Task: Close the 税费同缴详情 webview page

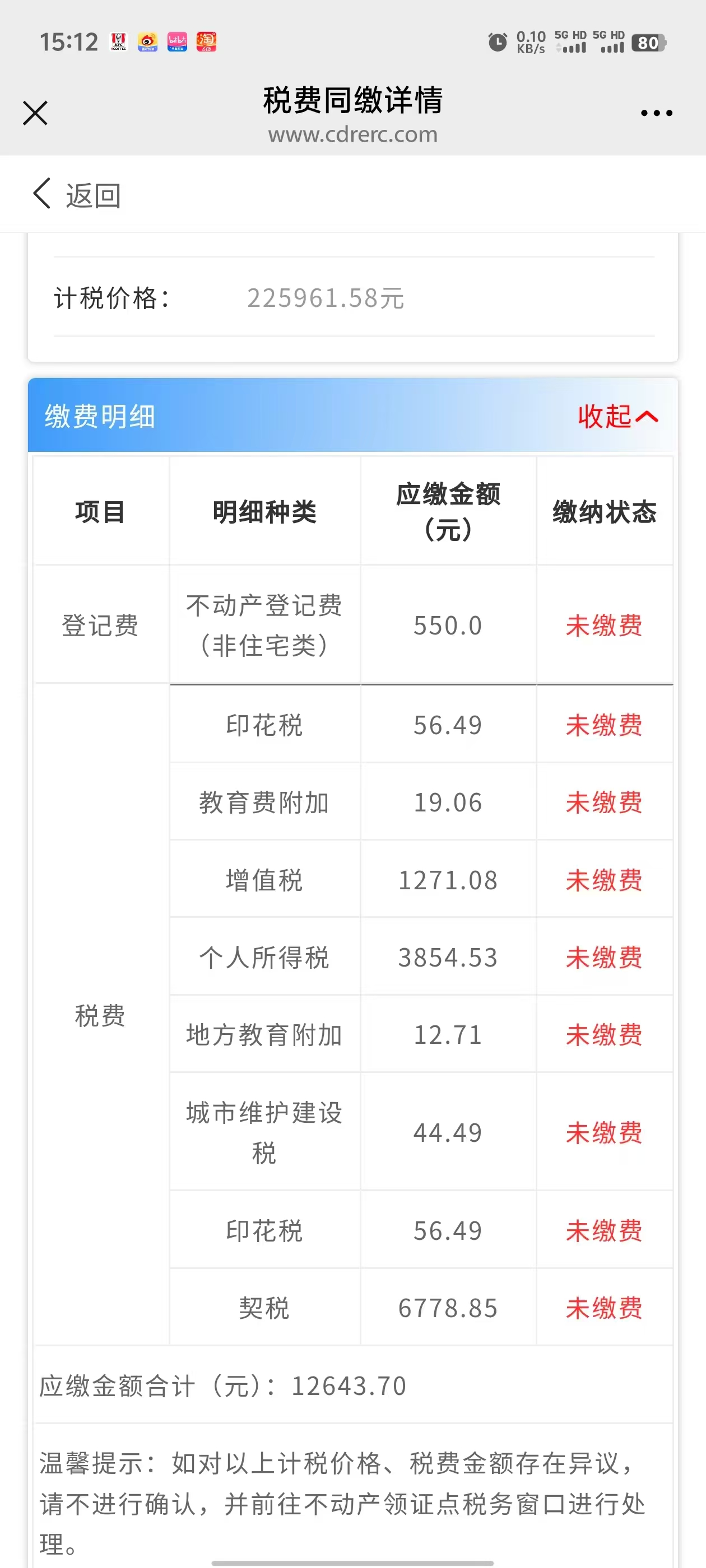Action: (x=35, y=113)
